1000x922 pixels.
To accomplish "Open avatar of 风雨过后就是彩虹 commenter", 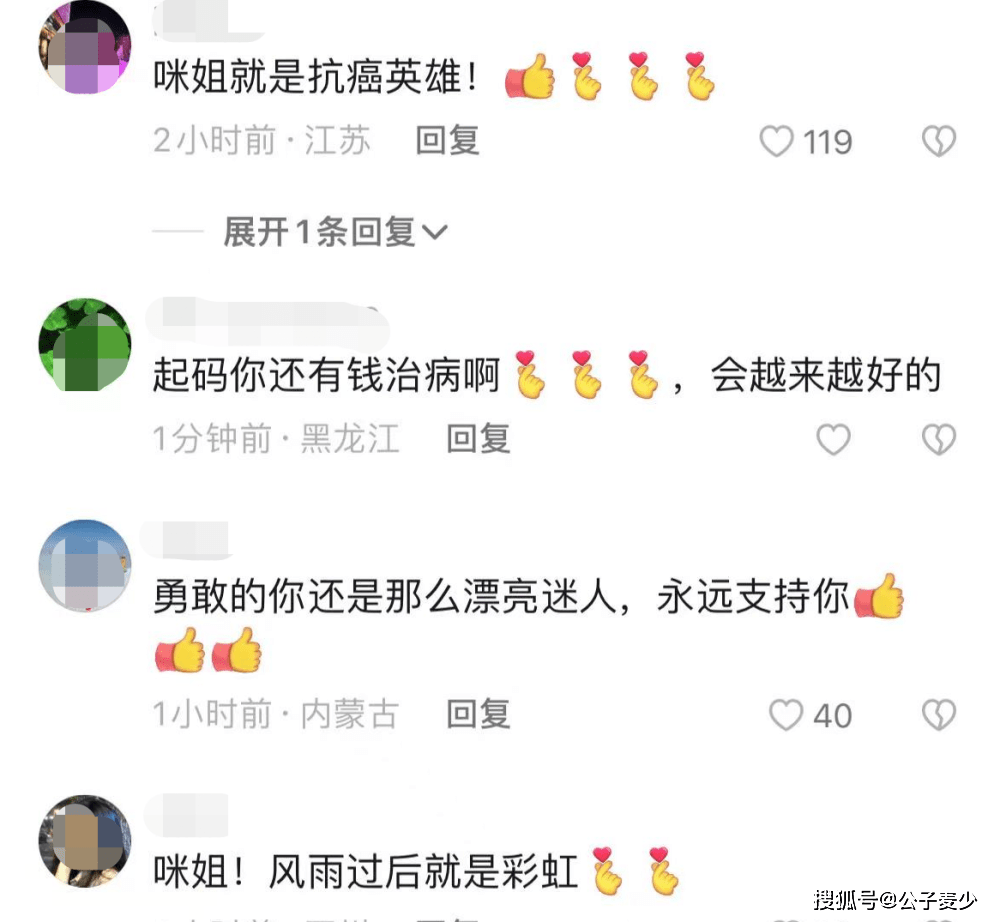I will click(85, 842).
